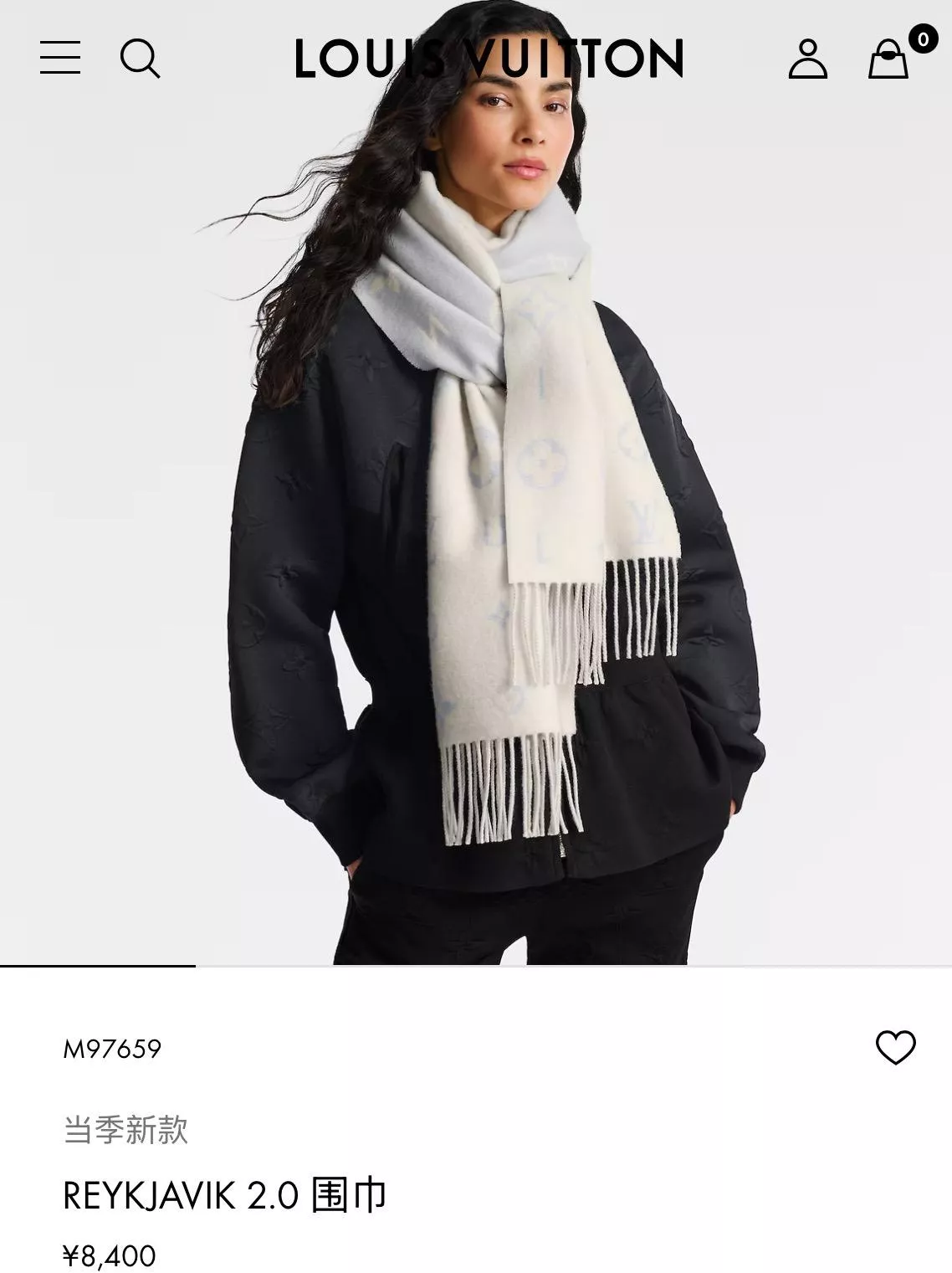Open the shopping bag
This screenshot has height=1273, width=952.
point(889,59)
